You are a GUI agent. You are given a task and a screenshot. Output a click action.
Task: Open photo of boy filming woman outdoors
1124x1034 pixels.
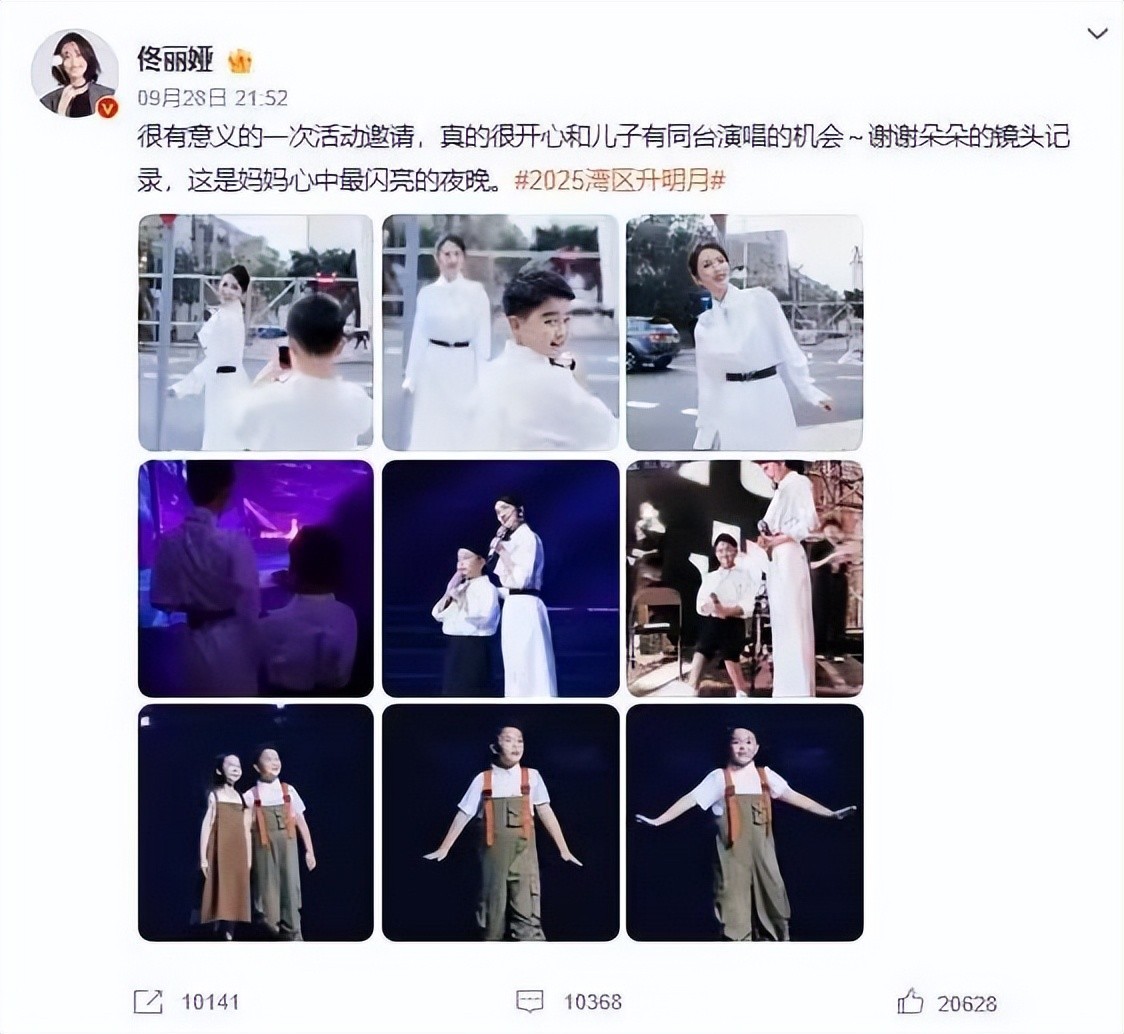(256, 332)
